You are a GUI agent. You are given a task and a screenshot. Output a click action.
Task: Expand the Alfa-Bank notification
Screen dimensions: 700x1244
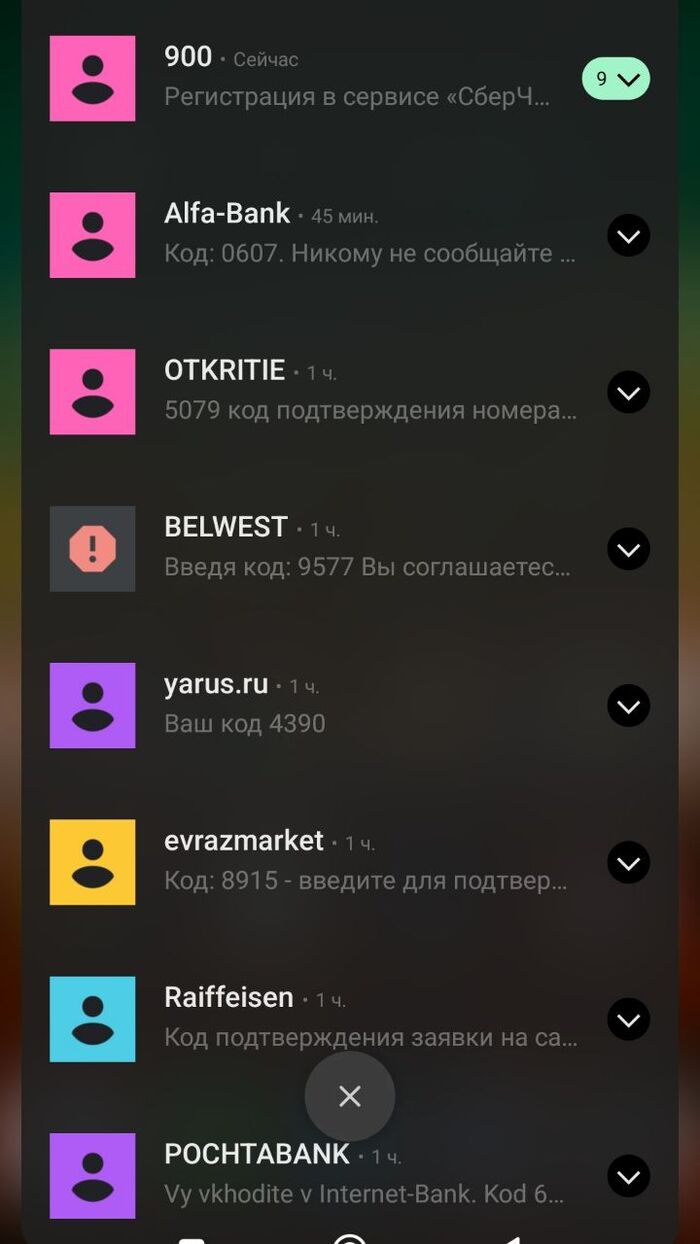tap(628, 236)
